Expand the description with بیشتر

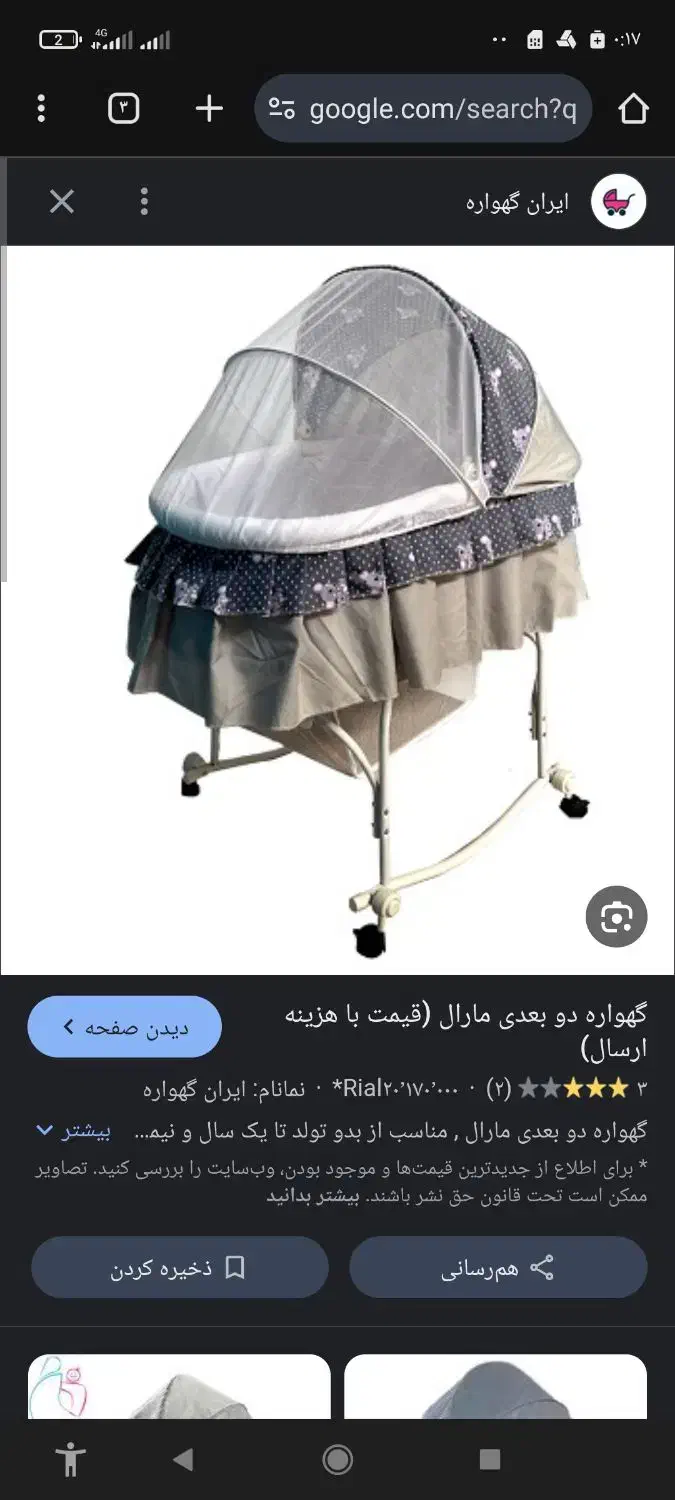[x=73, y=1131]
